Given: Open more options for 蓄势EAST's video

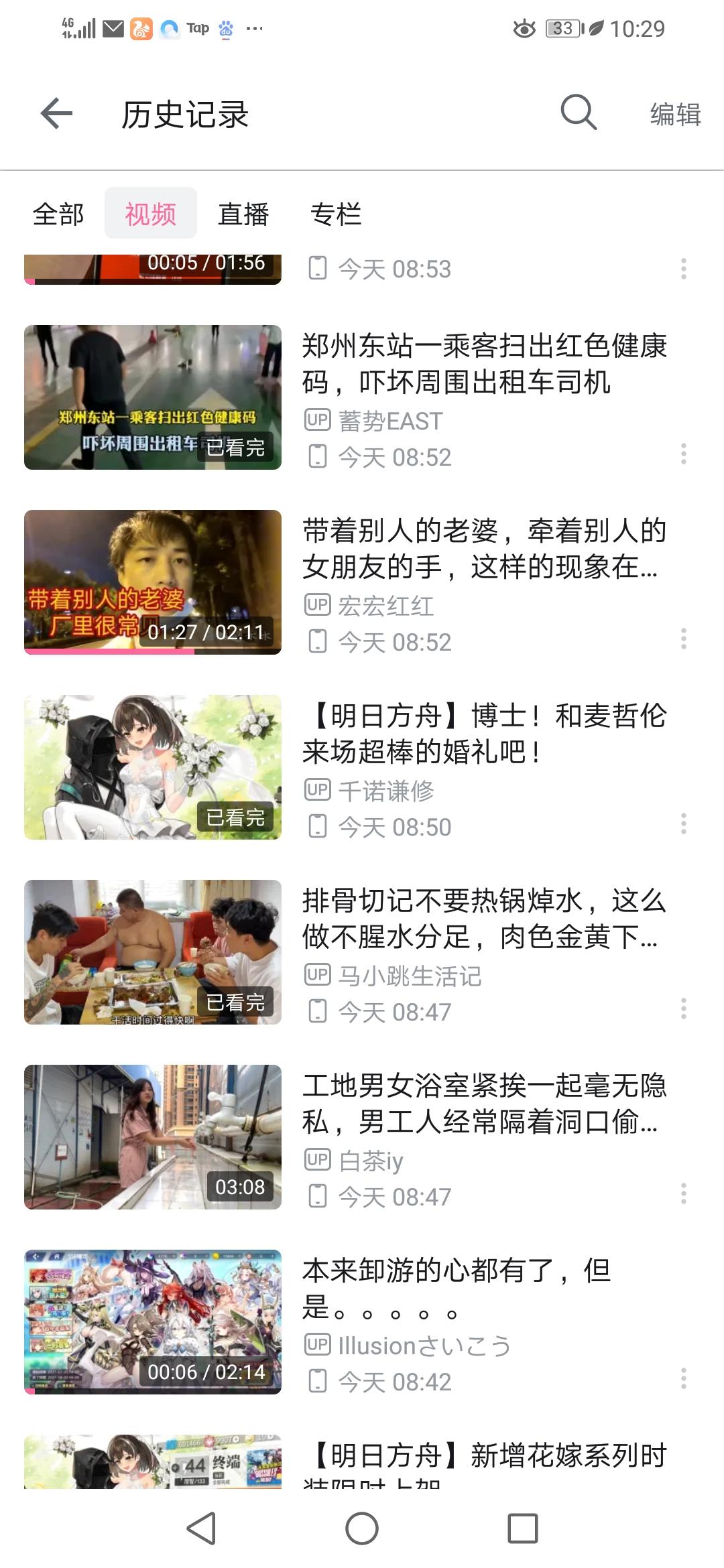Looking at the screenshot, I should click(683, 454).
